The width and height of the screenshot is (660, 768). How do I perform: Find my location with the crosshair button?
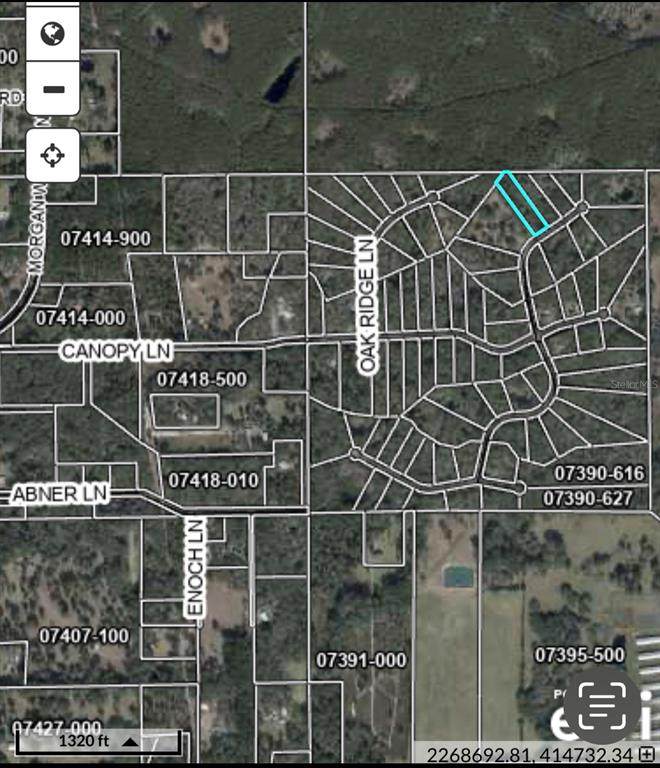(x=53, y=155)
